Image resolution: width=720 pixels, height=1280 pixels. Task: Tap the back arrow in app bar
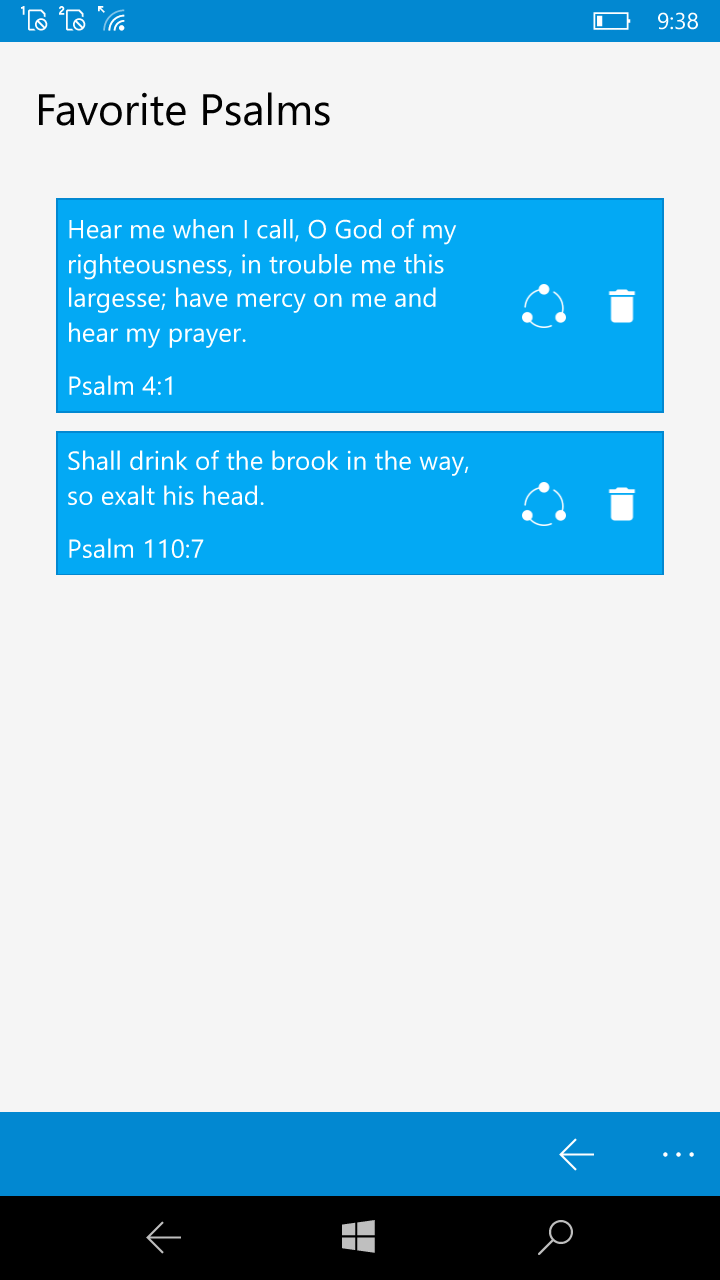[576, 1154]
